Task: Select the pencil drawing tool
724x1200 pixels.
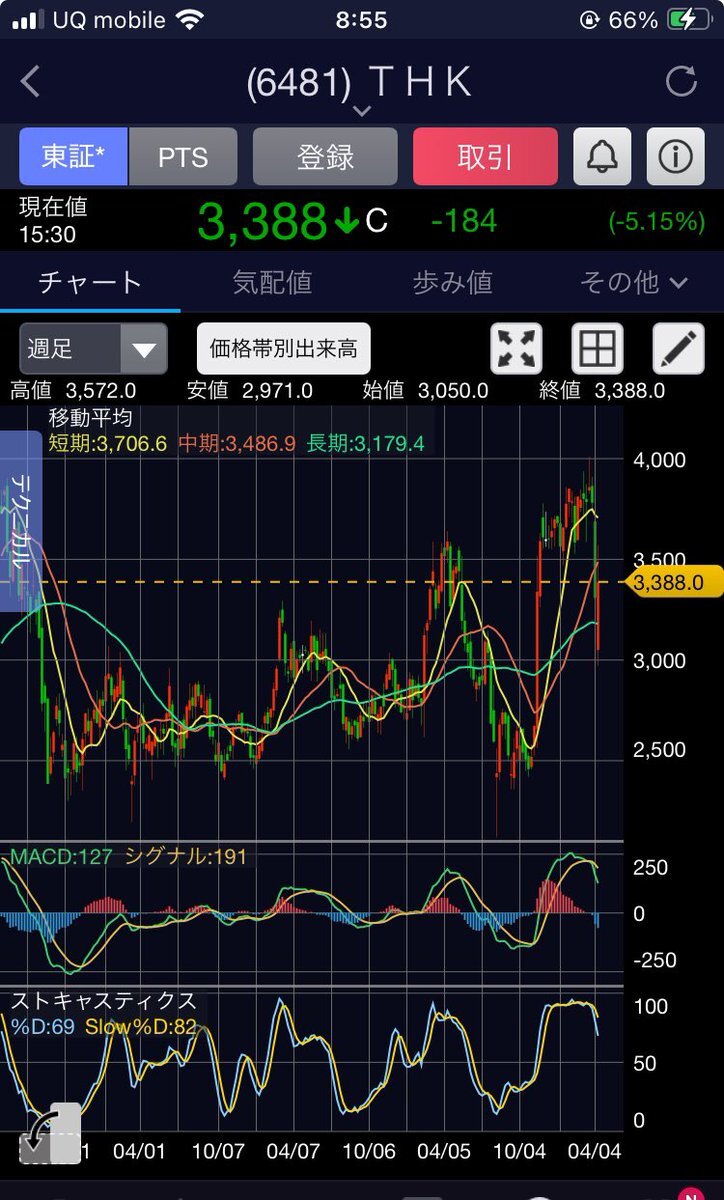Action: click(x=677, y=348)
